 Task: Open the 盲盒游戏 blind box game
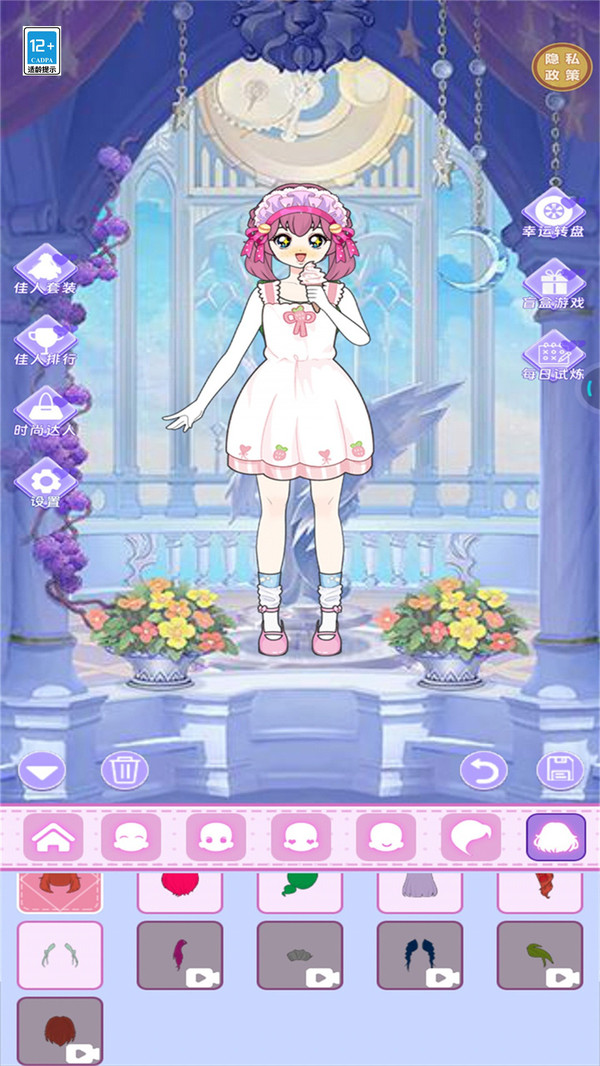[553, 283]
